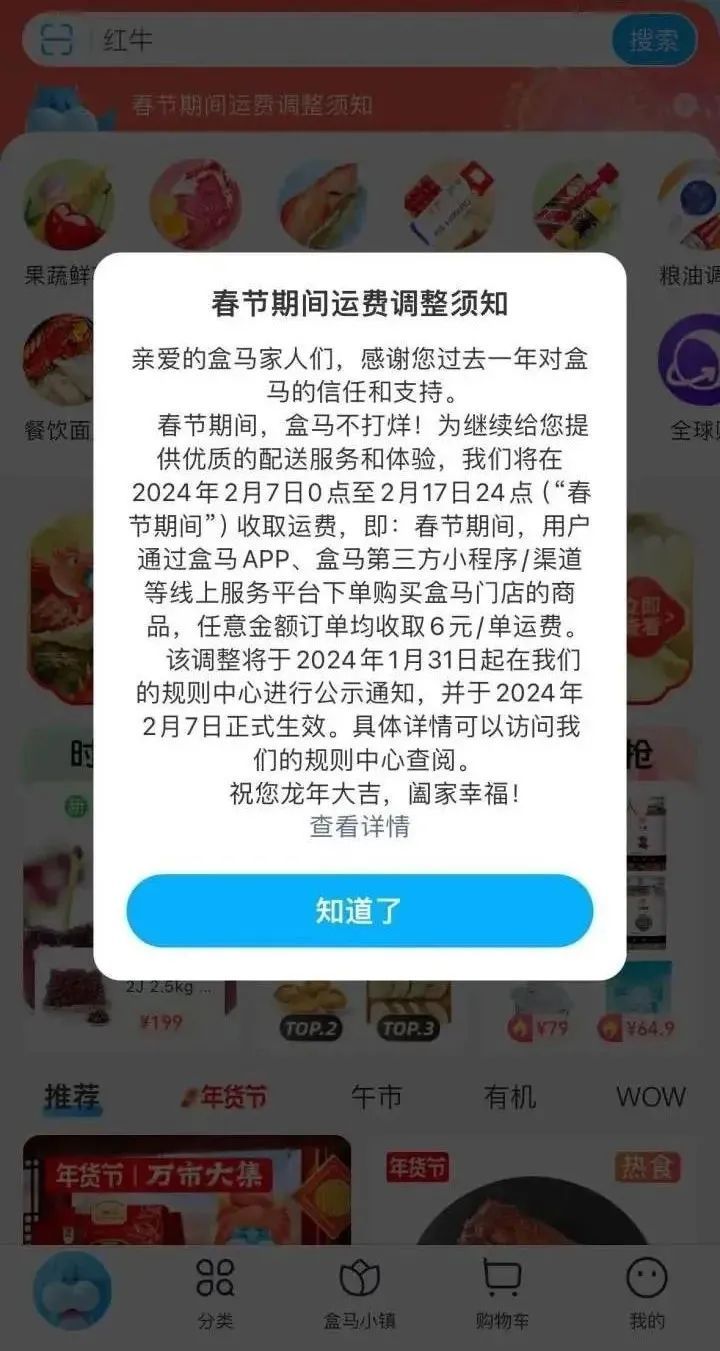Tap the 搜索 button
This screenshot has height=1351, width=720.
[654, 40]
